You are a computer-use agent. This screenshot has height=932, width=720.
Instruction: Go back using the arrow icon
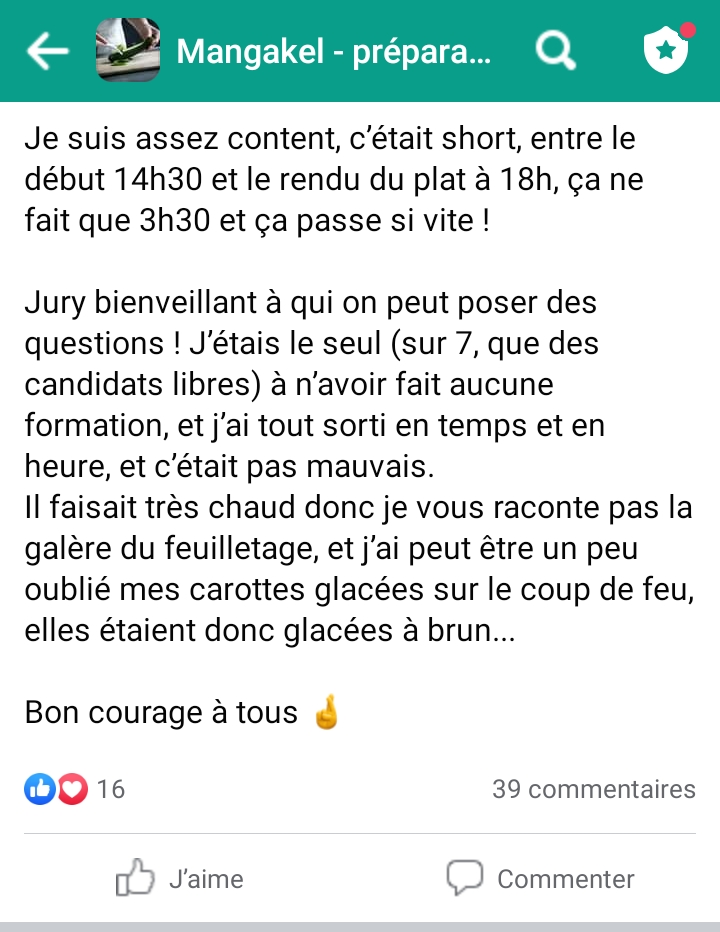47,51
